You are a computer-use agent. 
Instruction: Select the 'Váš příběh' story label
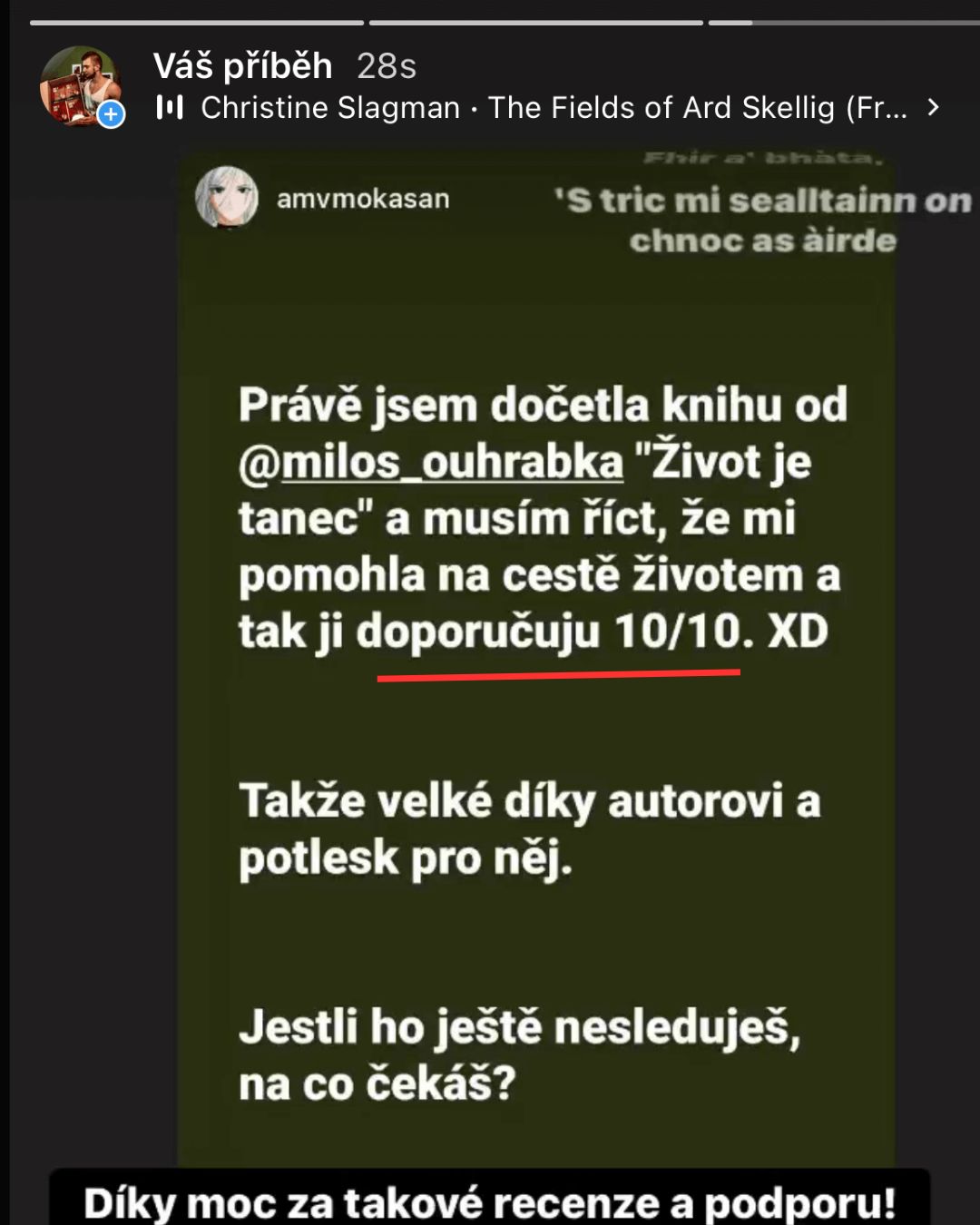click(245, 64)
